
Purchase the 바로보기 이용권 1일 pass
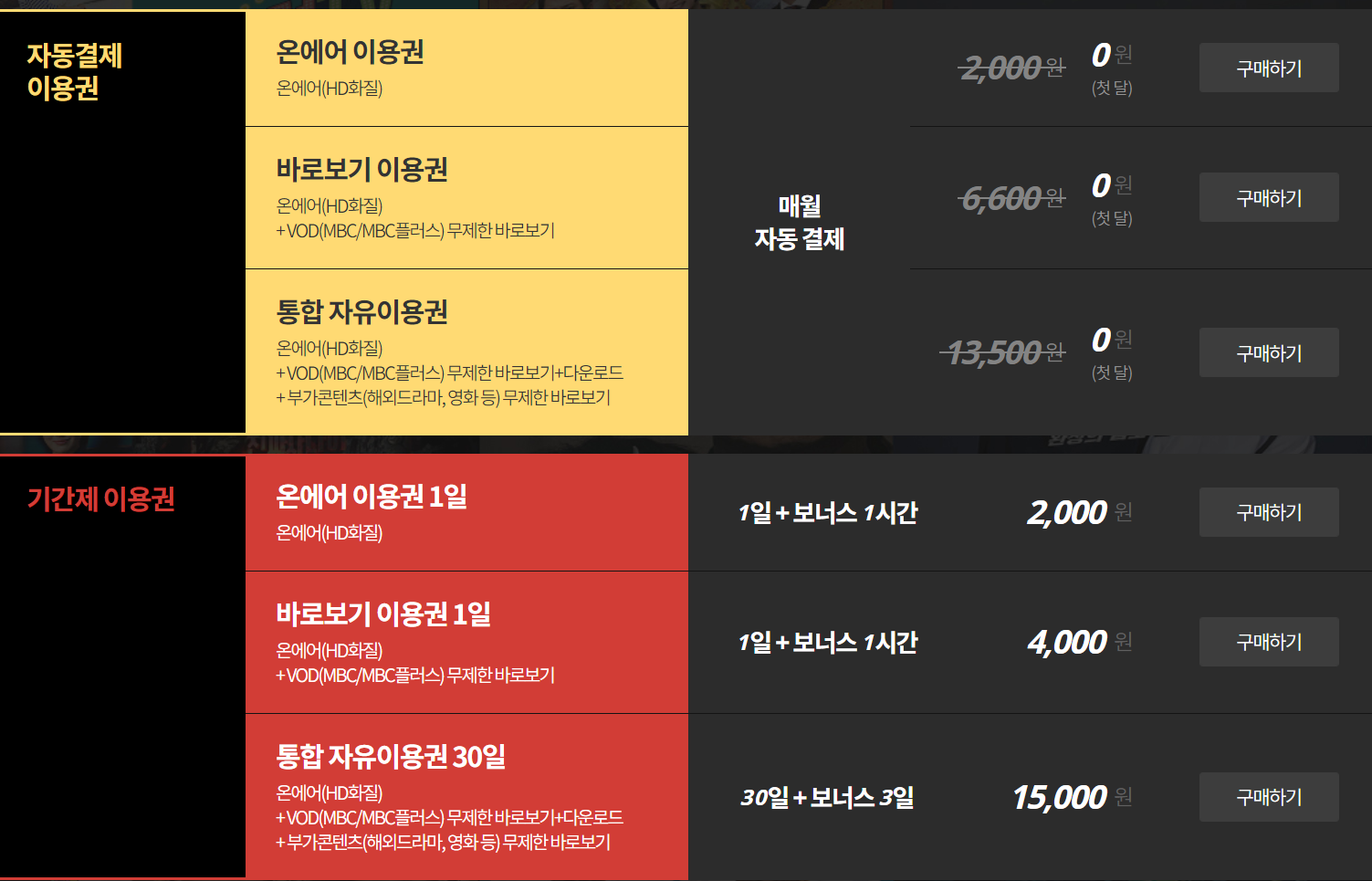tap(1269, 642)
